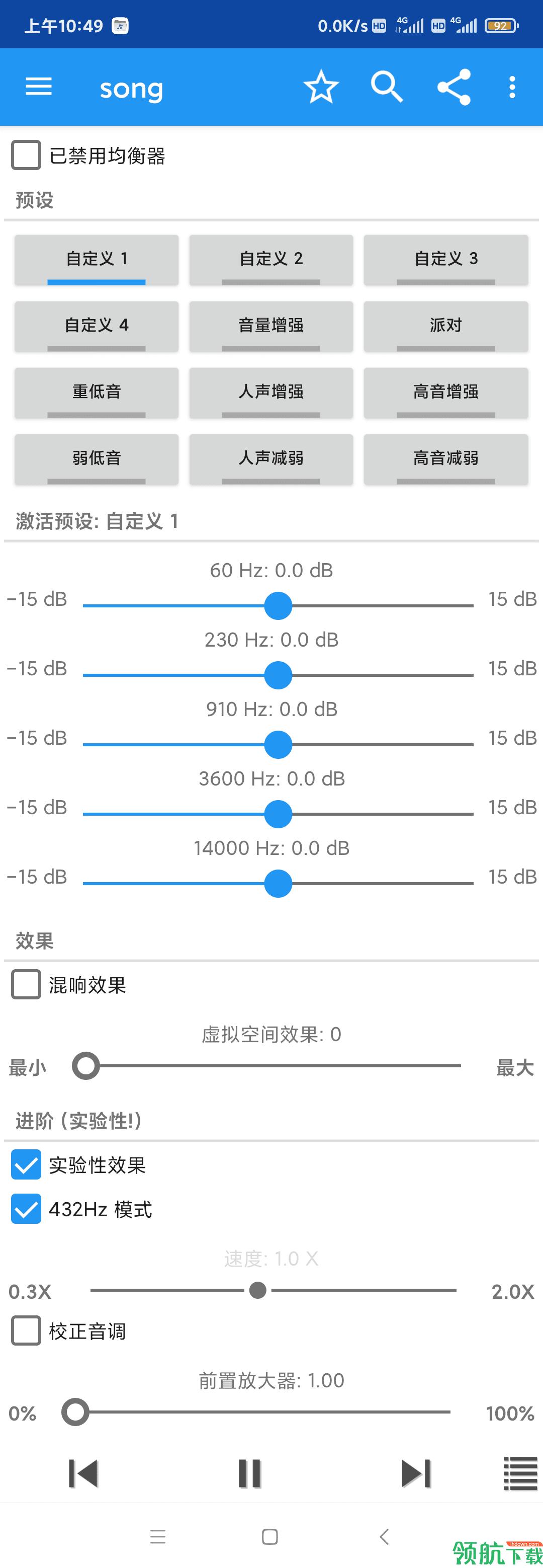543x1568 pixels.
Task: Mark the song as favorite with star
Action: (x=321, y=87)
